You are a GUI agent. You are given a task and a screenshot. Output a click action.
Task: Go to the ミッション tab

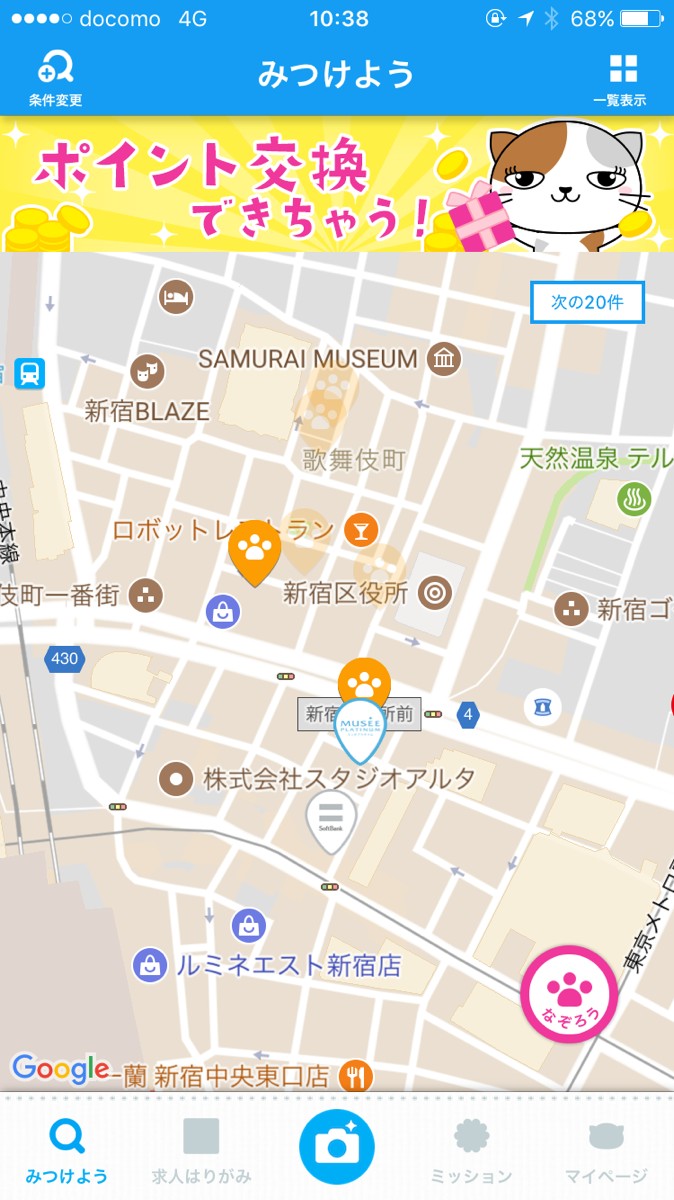pyautogui.click(x=471, y=1150)
